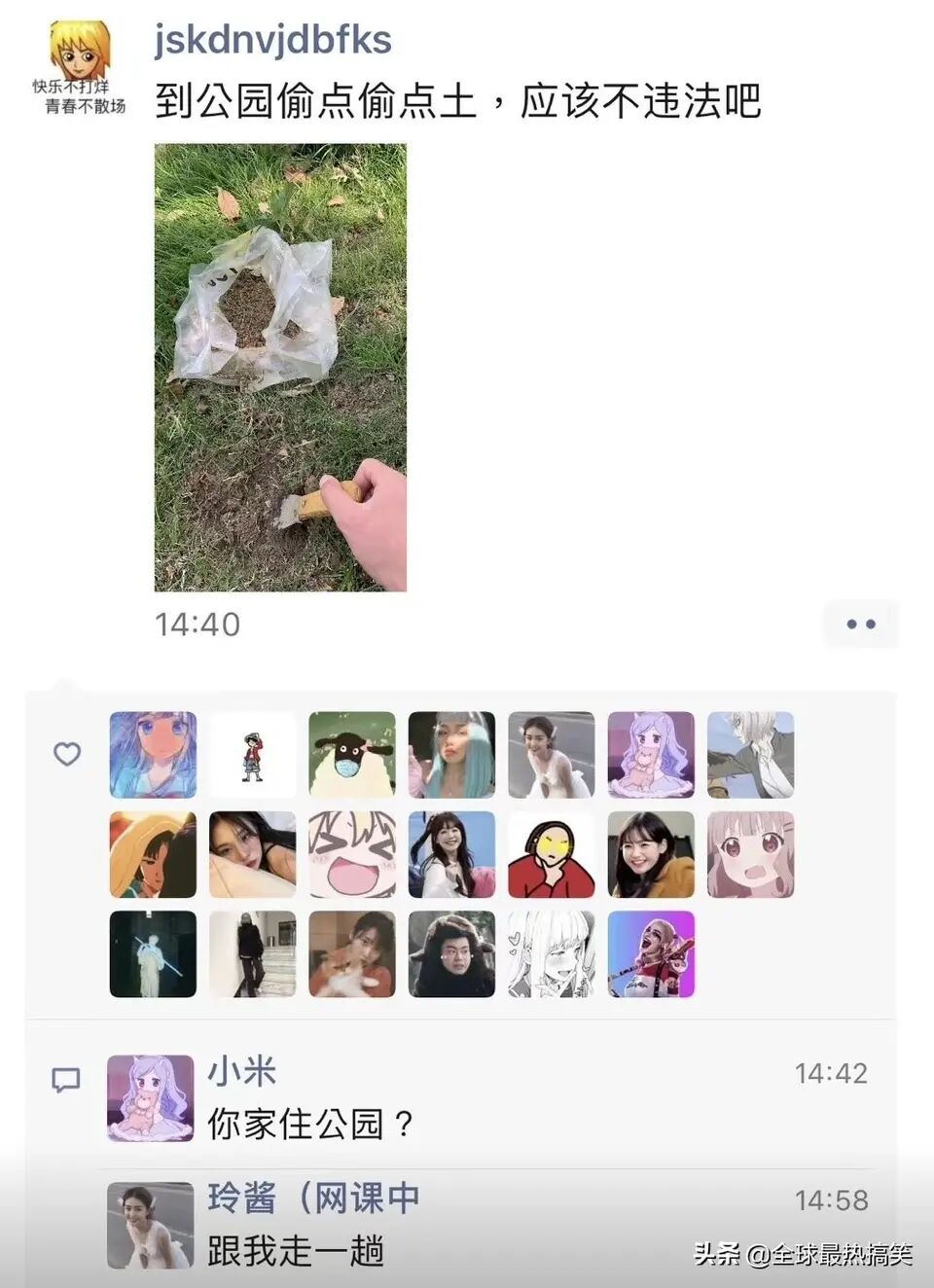This screenshot has height=1288, width=934.
Task: Open the two-dot like and comment menu
Action: coord(860,624)
